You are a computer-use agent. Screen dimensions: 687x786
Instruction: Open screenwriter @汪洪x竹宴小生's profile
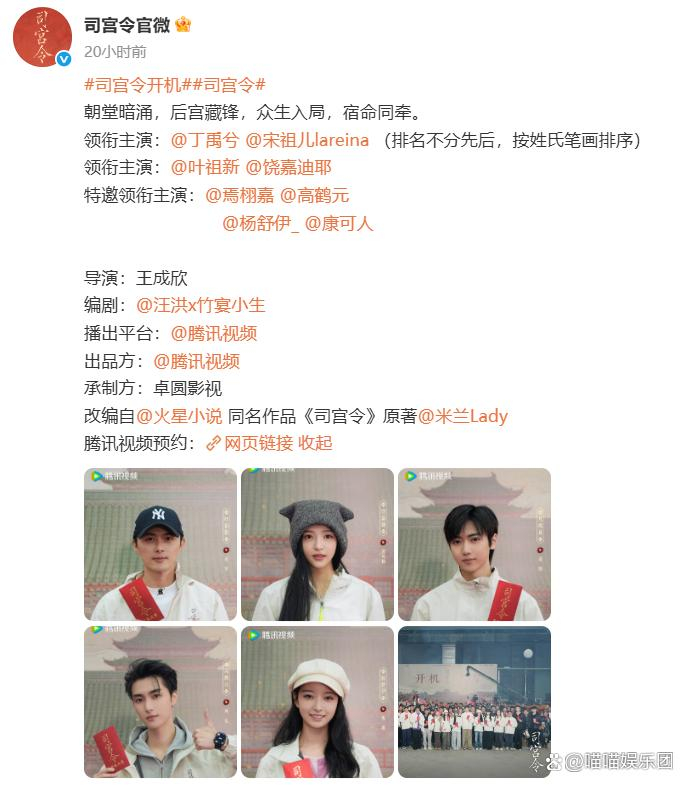click(x=200, y=305)
